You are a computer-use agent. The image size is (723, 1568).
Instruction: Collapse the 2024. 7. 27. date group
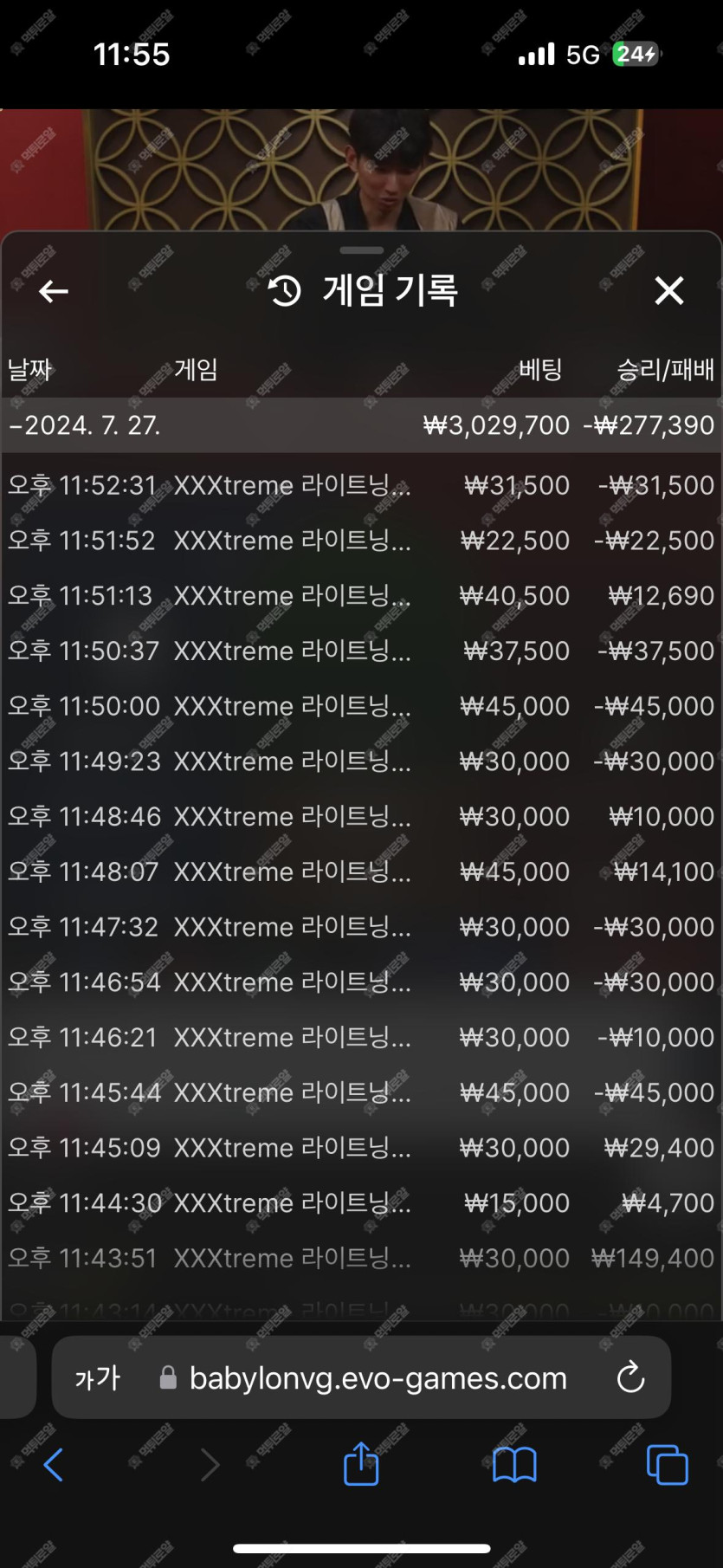[85, 425]
